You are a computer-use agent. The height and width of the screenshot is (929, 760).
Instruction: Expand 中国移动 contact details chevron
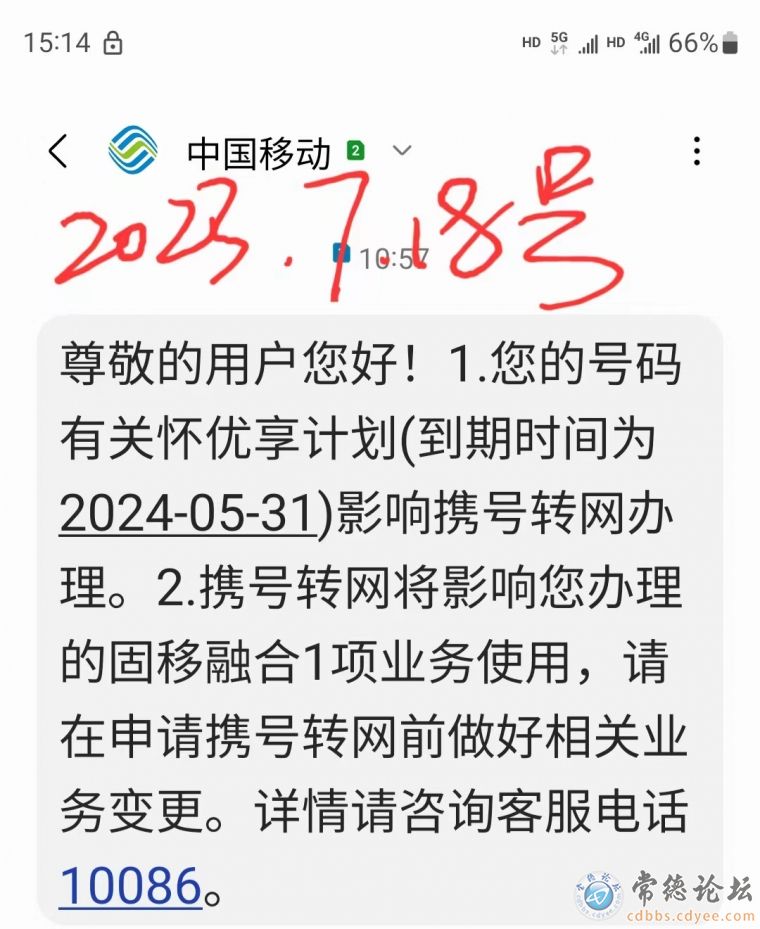402,151
